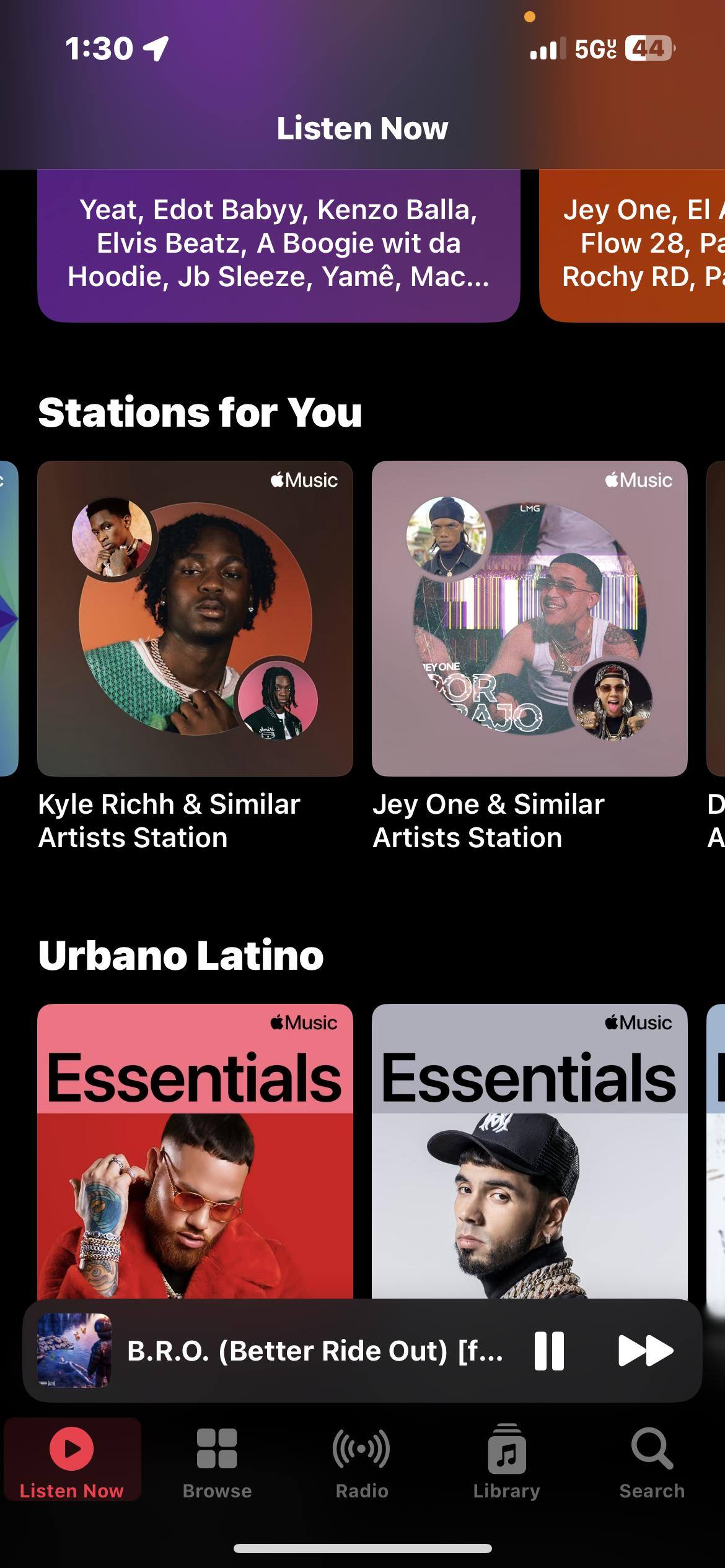Screen dimensions: 725x1568
Task: Open the purple mix card featuring Yeat
Action: coord(278,243)
